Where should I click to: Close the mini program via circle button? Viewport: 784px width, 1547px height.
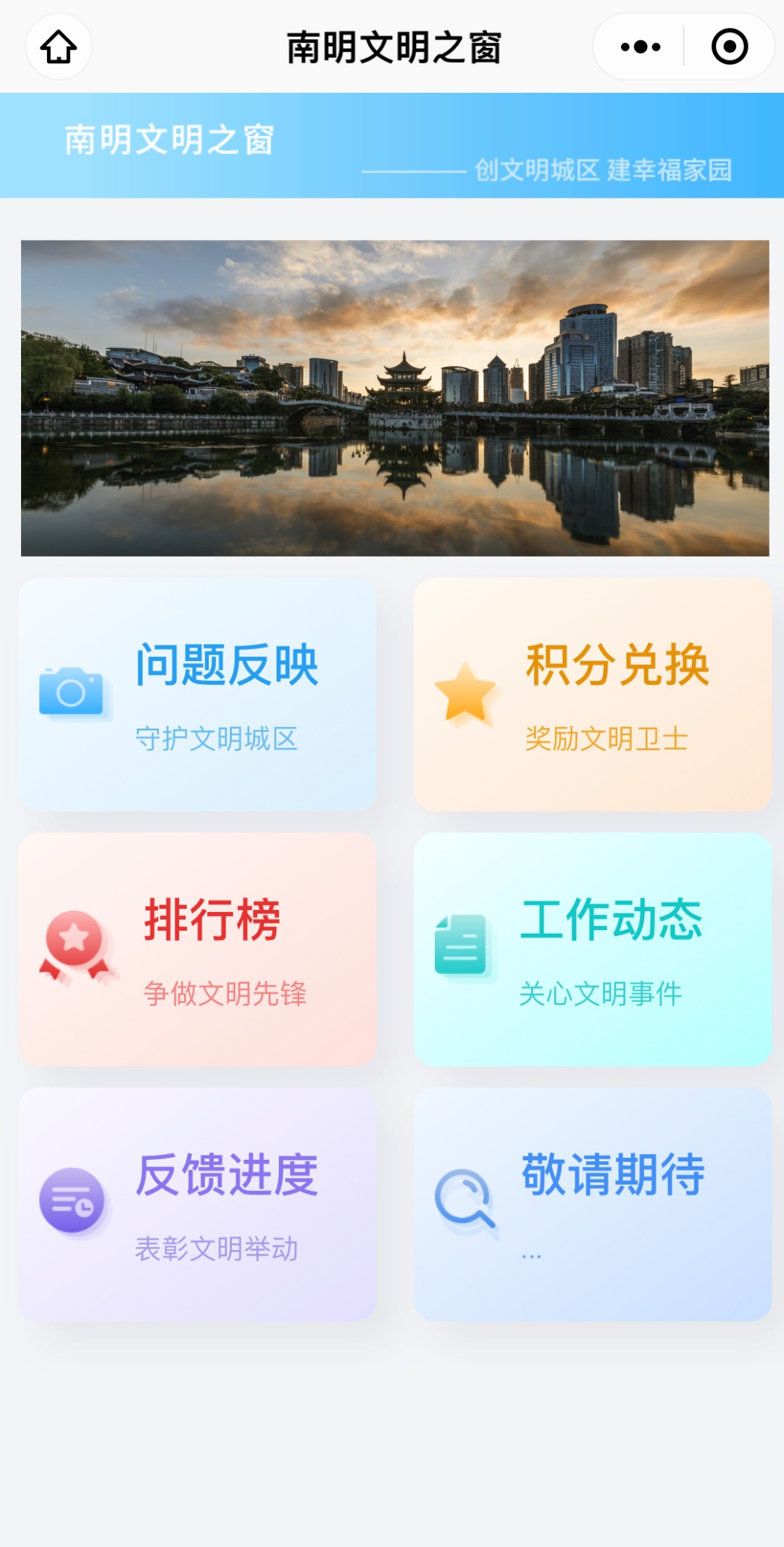pos(729,47)
